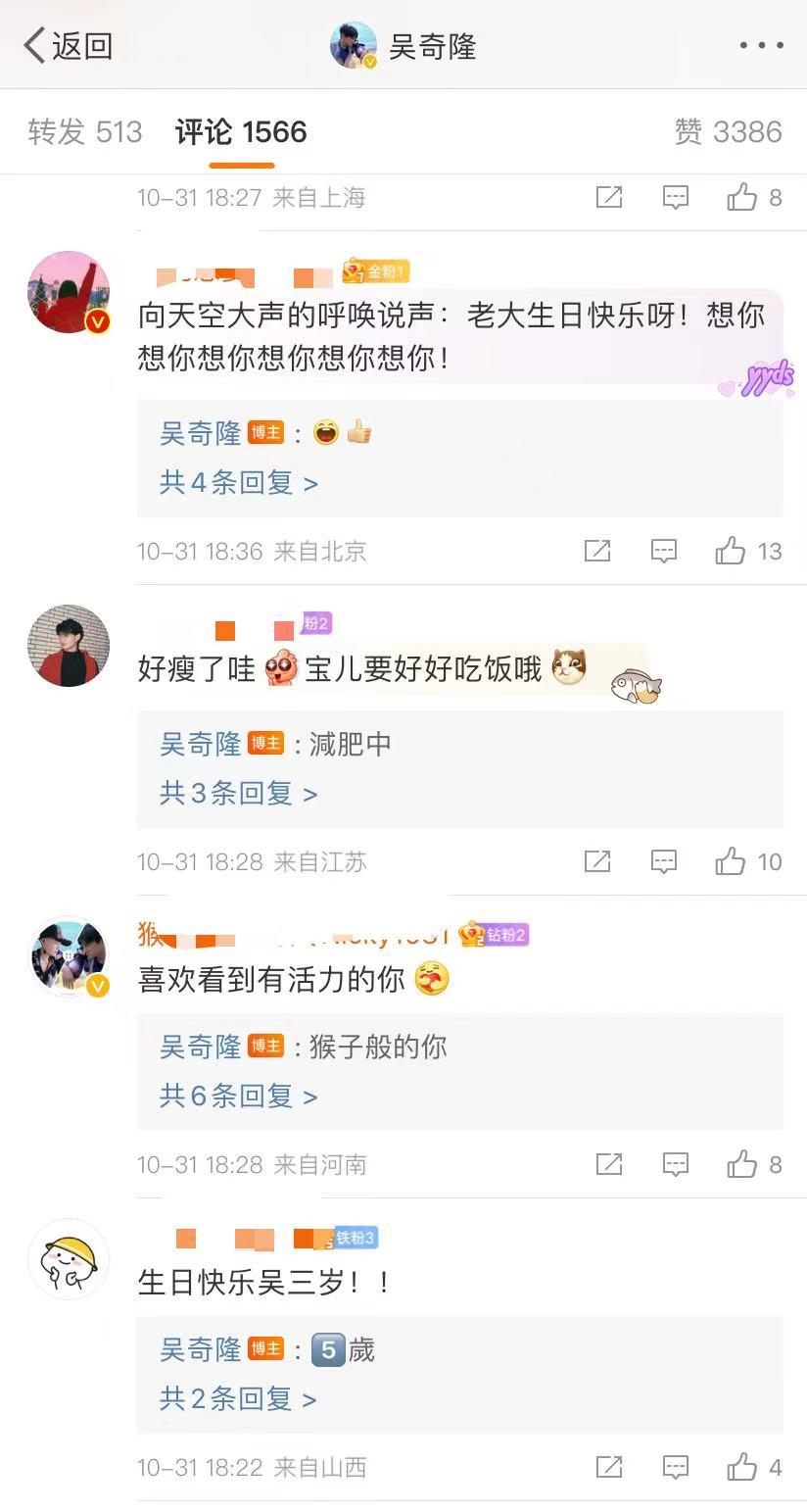This screenshot has width=807, height=1512.
Task: Switch to the 评论 1566 tab
Action: [x=240, y=131]
